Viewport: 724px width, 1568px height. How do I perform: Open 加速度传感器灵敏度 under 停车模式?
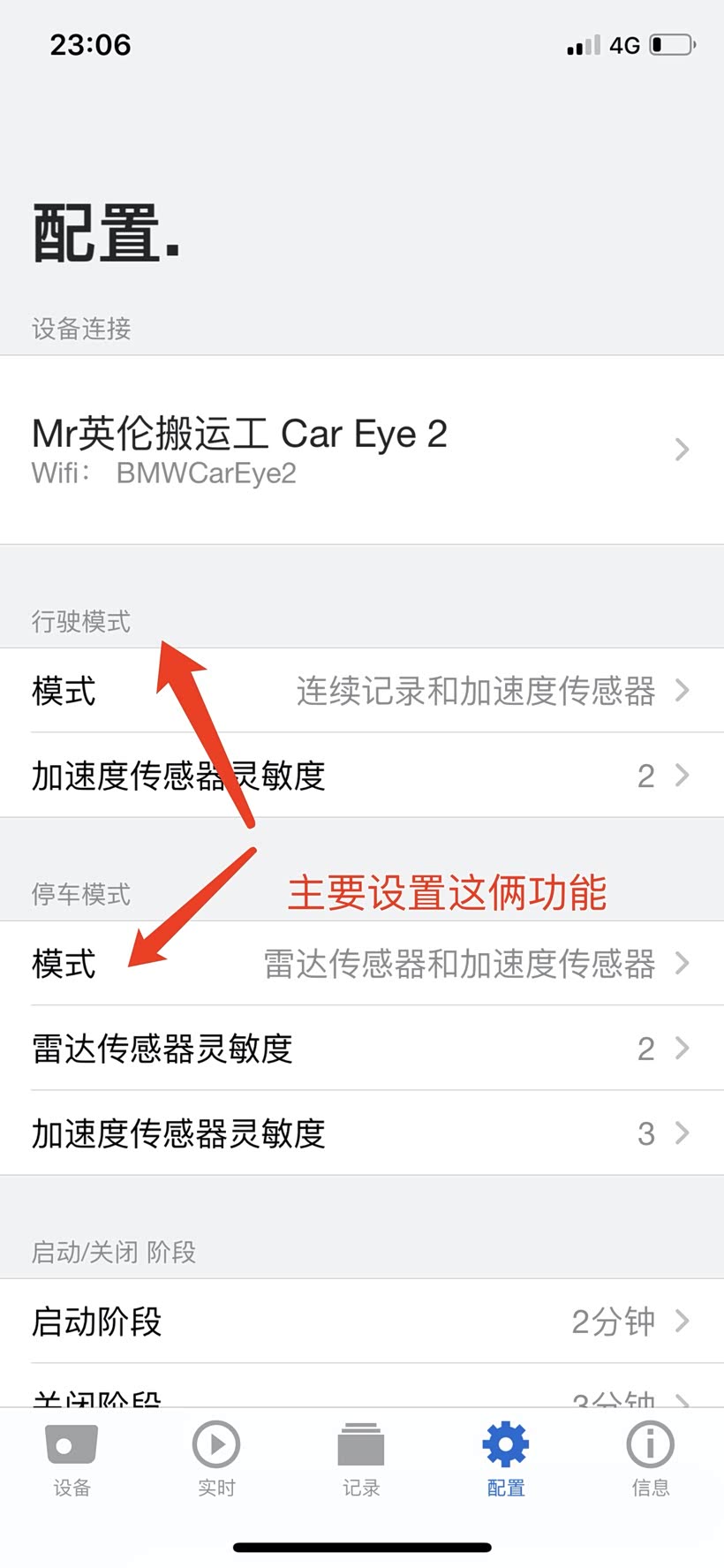pos(362,1133)
